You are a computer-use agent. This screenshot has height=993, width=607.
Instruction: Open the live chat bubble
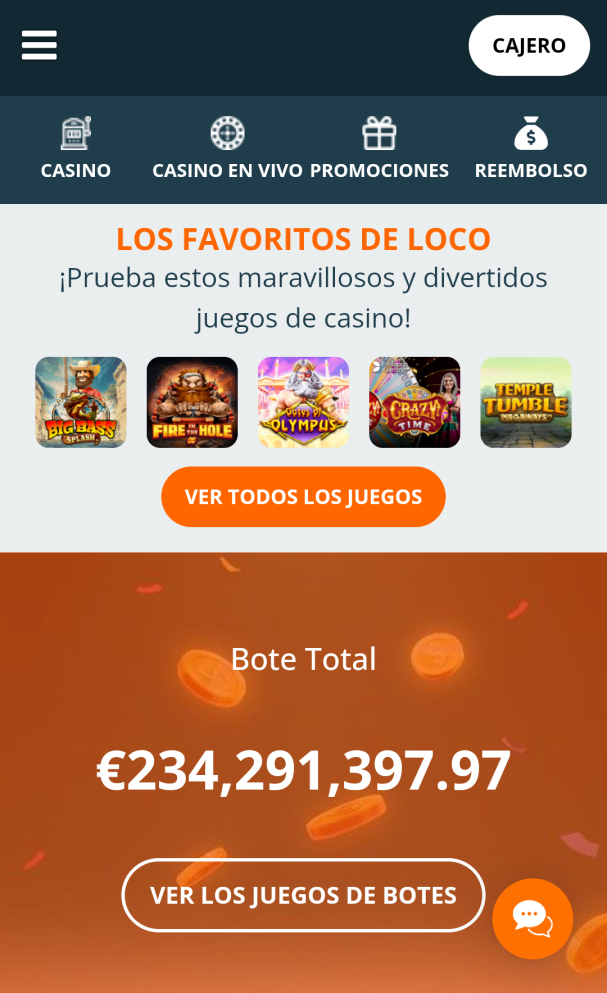click(x=532, y=918)
